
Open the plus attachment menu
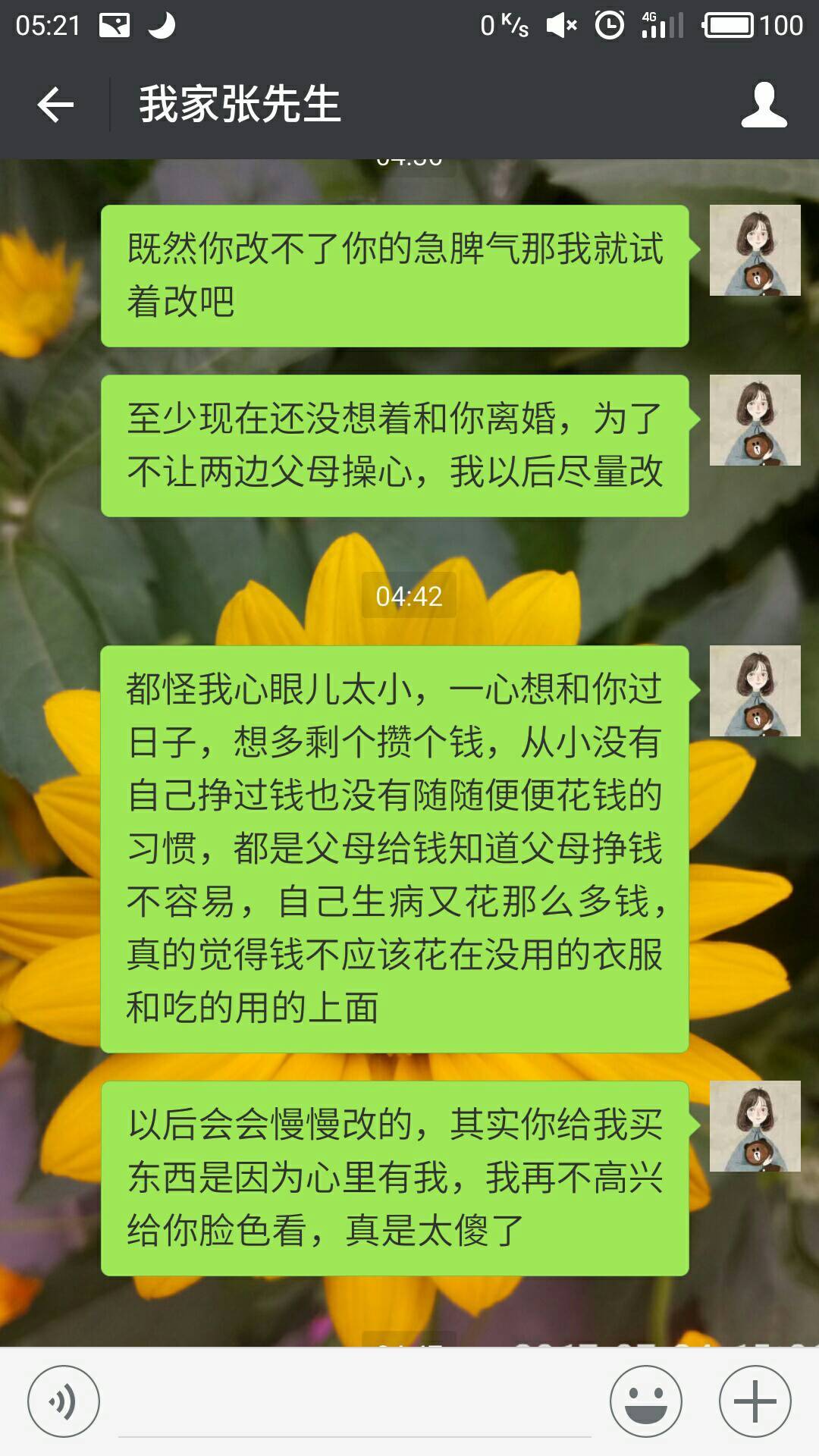[755, 1401]
